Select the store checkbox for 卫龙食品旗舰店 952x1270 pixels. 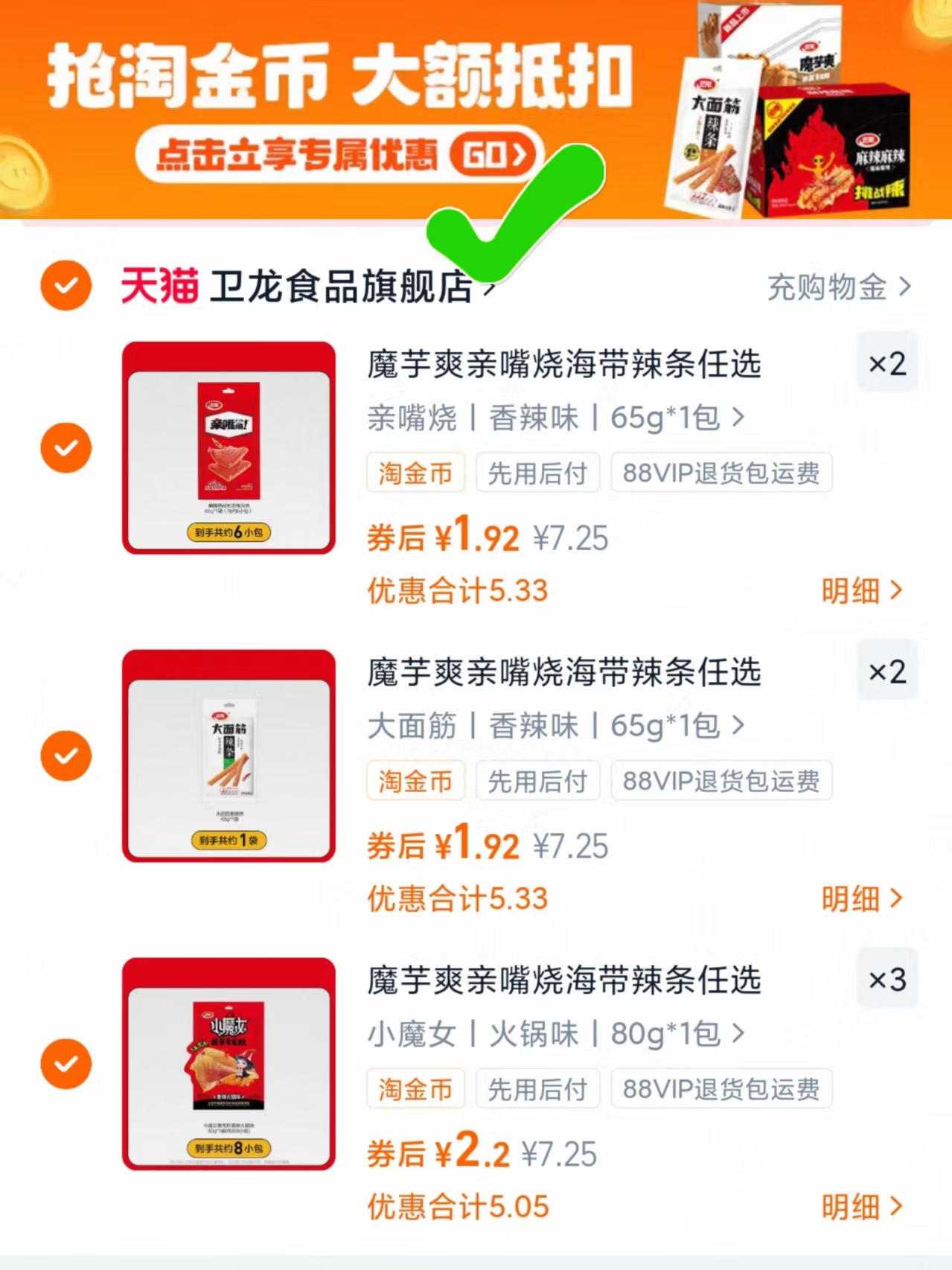click(x=66, y=287)
